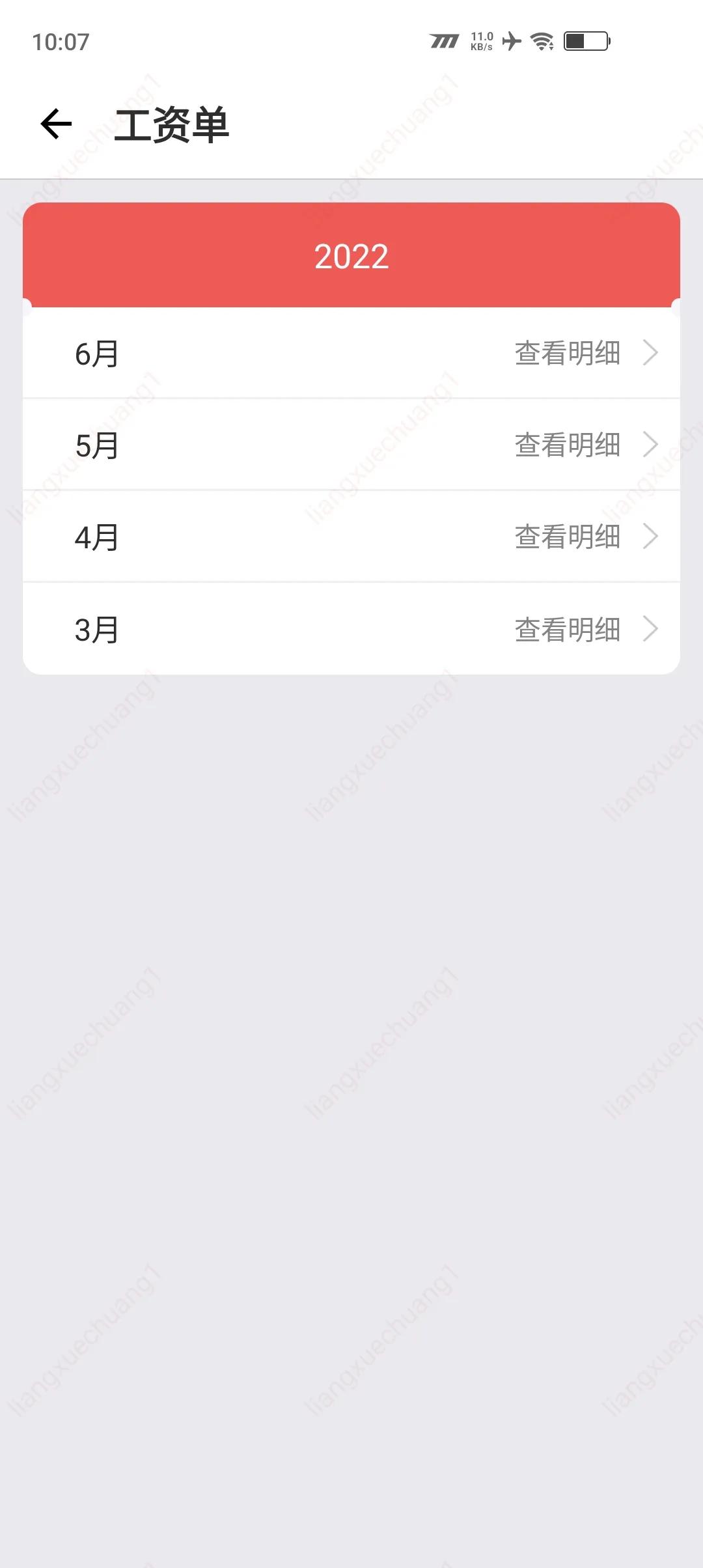Tap the chevron arrow on the 6月 row

click(x=652, y=354)
